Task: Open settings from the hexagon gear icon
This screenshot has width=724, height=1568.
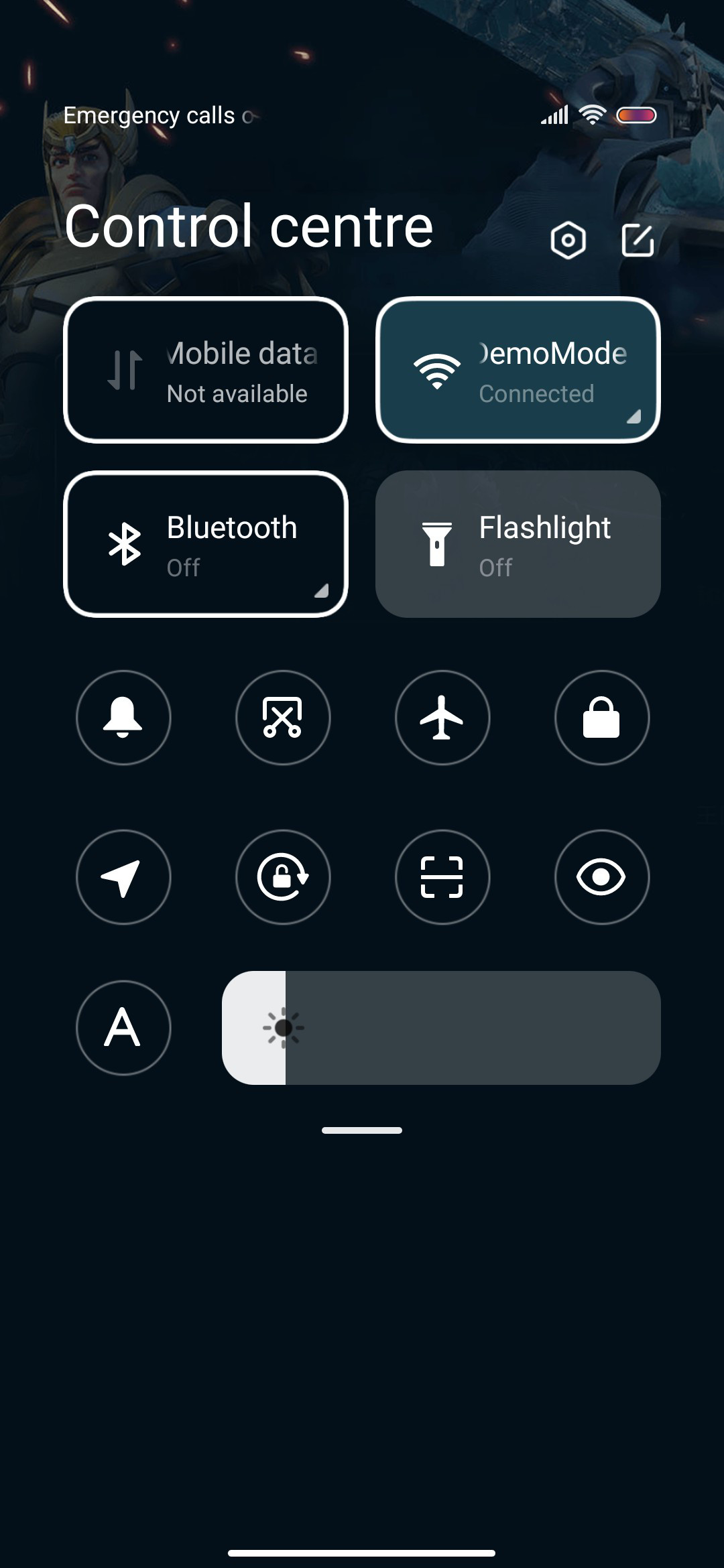Action: pos(568,240)
